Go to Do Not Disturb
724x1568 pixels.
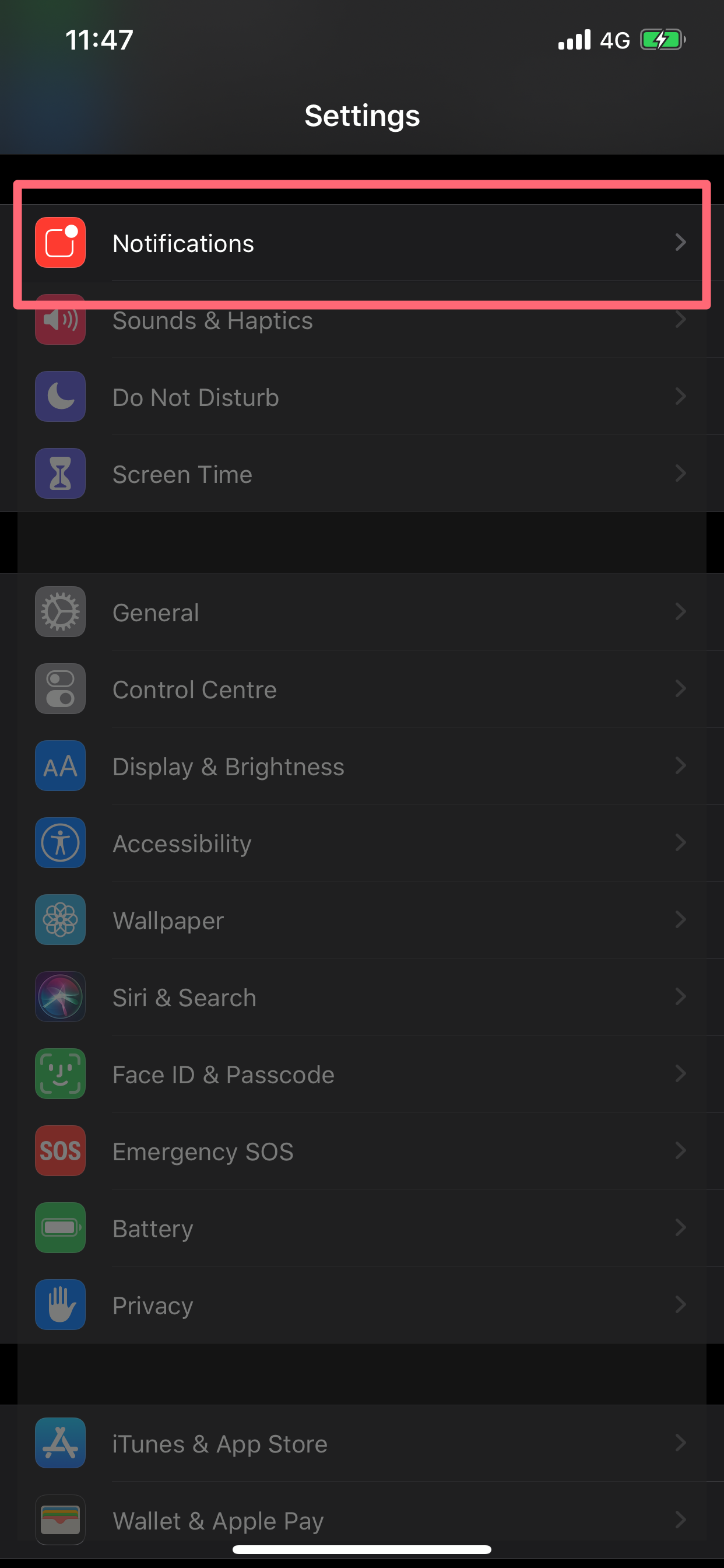coord(362,397)
